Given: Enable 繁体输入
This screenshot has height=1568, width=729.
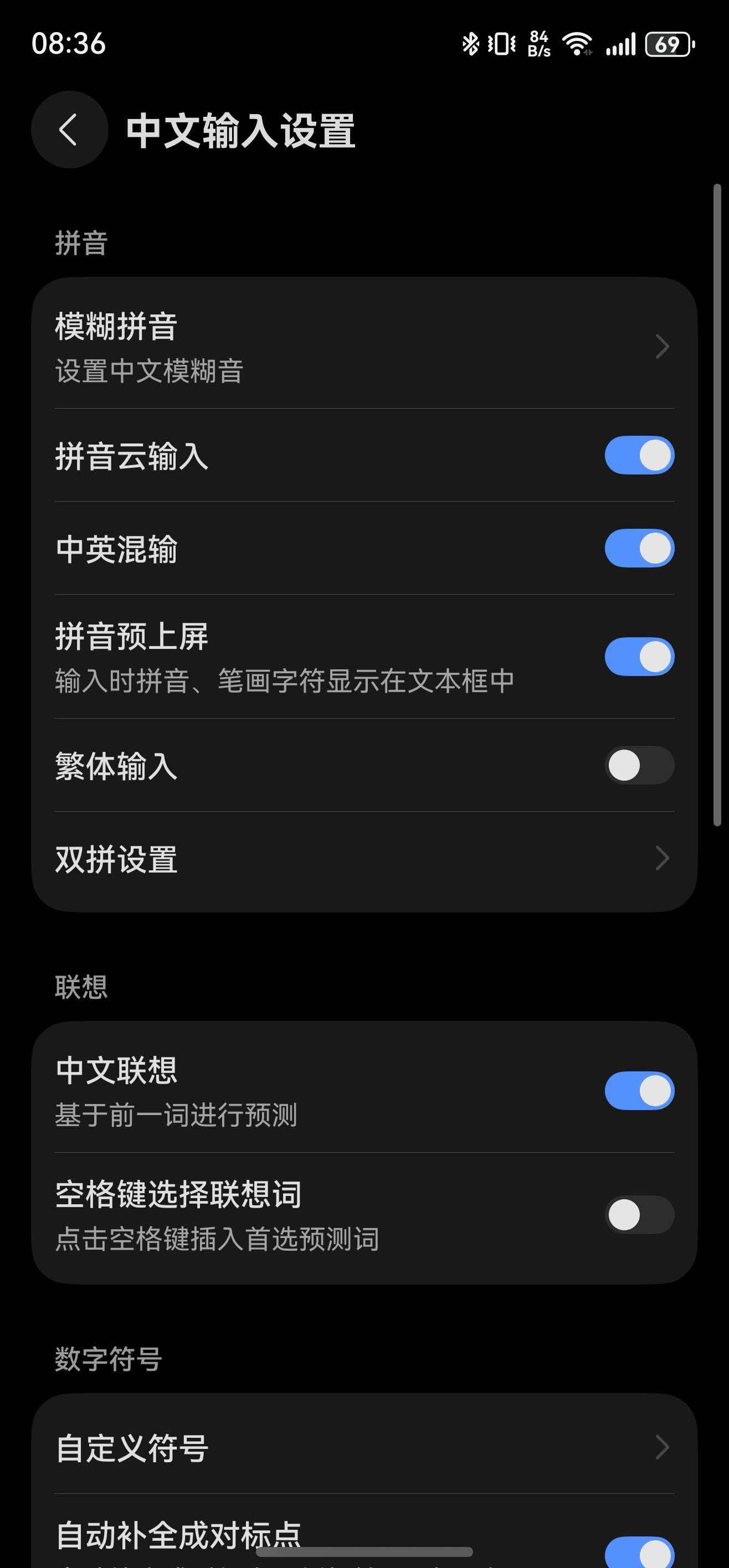Looking at the screenshot, I should tap(639, 765).
